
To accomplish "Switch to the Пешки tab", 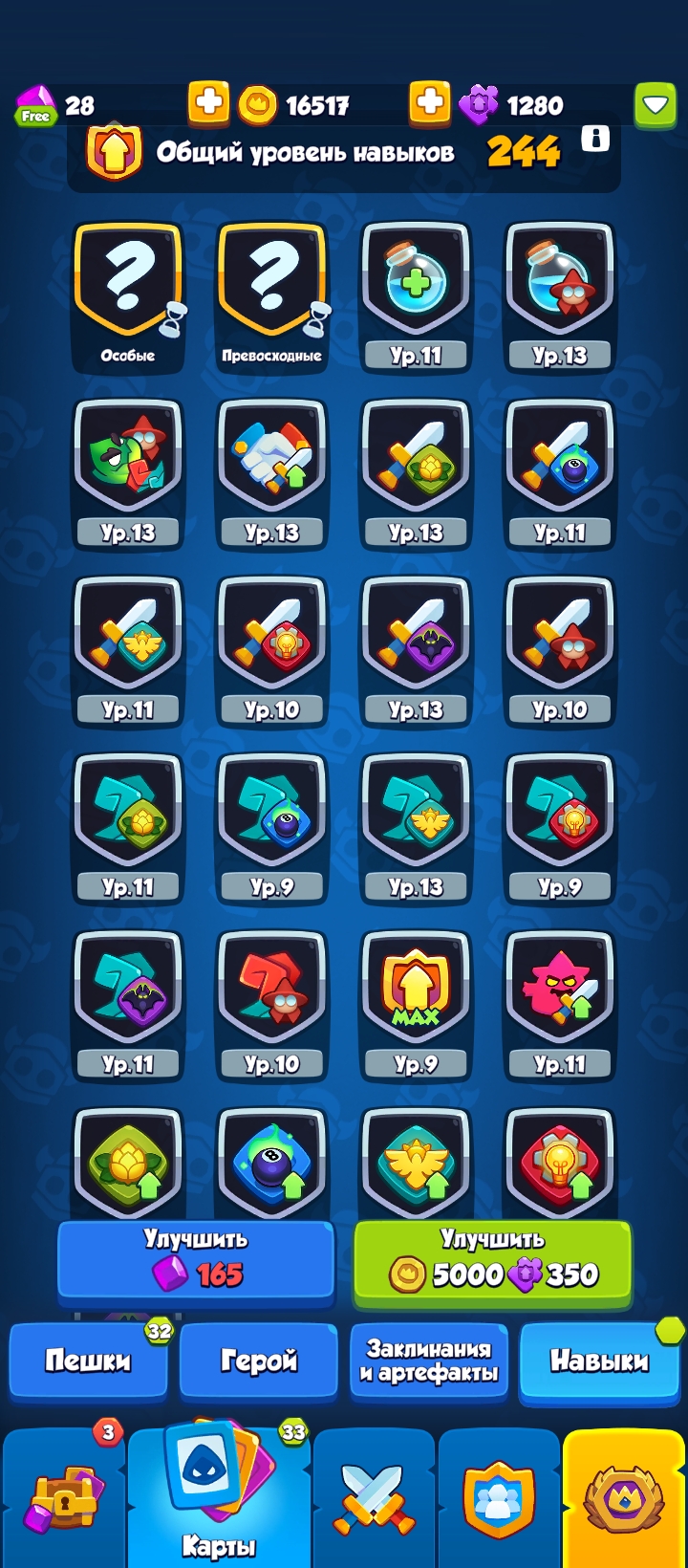I will point(88,1361).
